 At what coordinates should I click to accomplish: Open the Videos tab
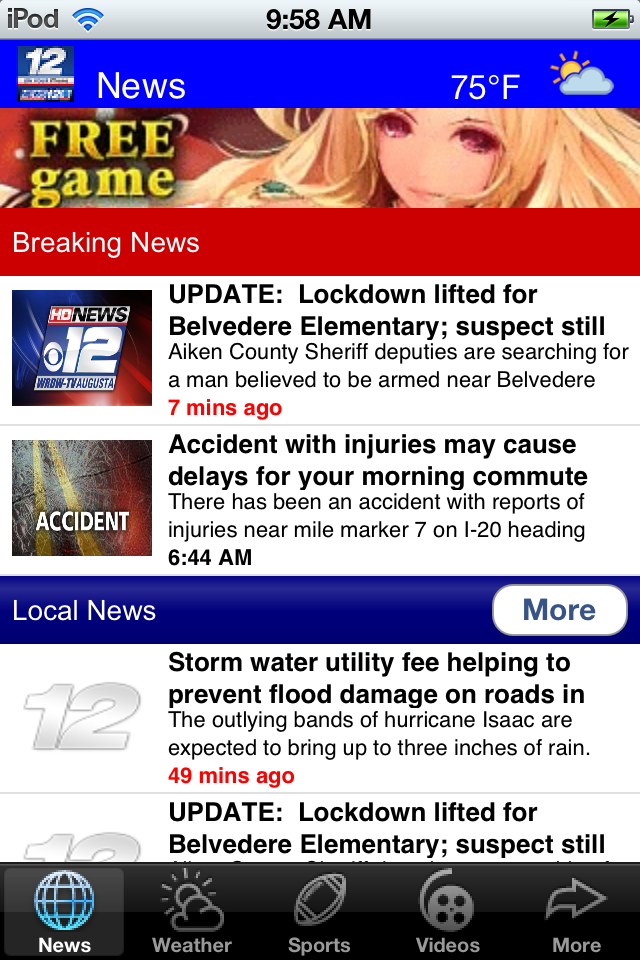point(447,912)
